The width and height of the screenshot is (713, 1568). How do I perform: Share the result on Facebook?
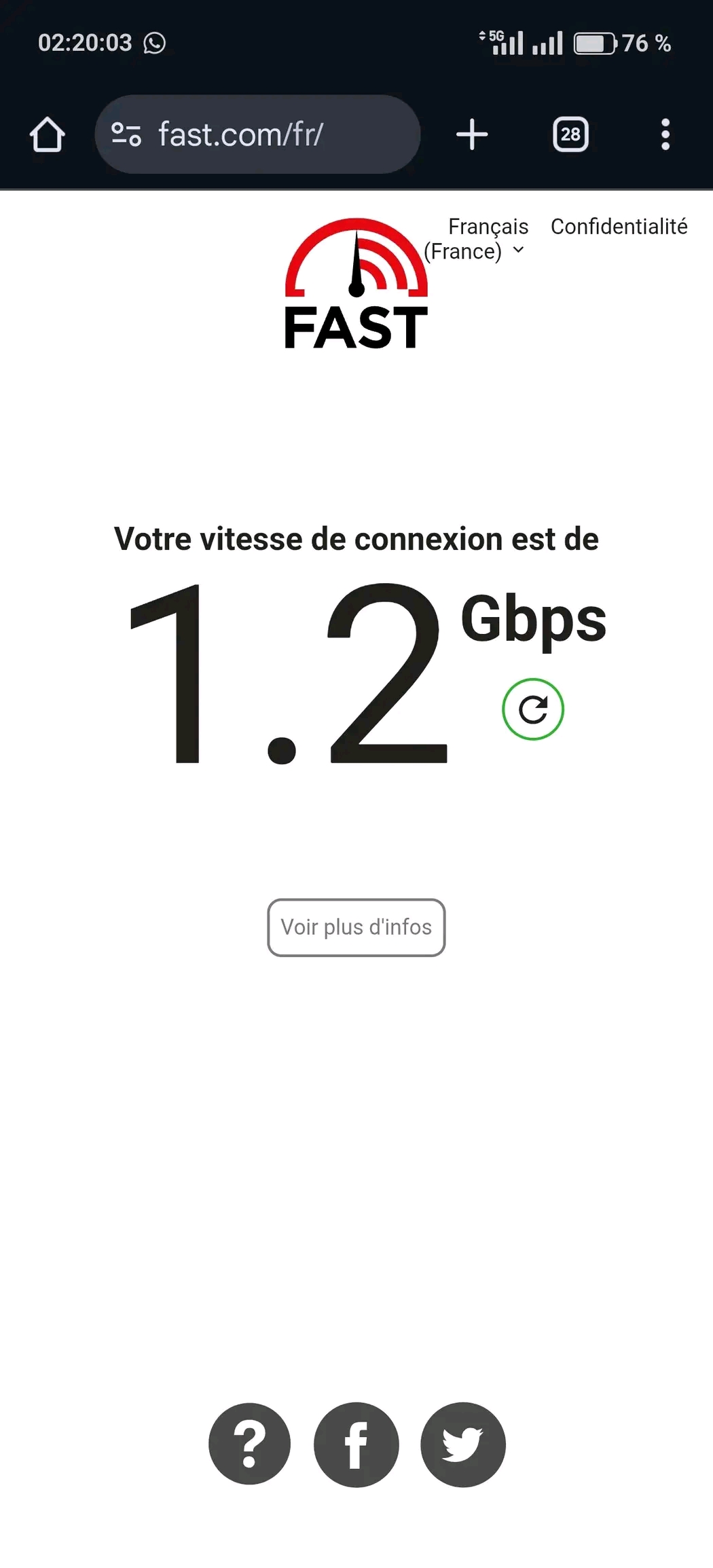tap(356, 1443)
